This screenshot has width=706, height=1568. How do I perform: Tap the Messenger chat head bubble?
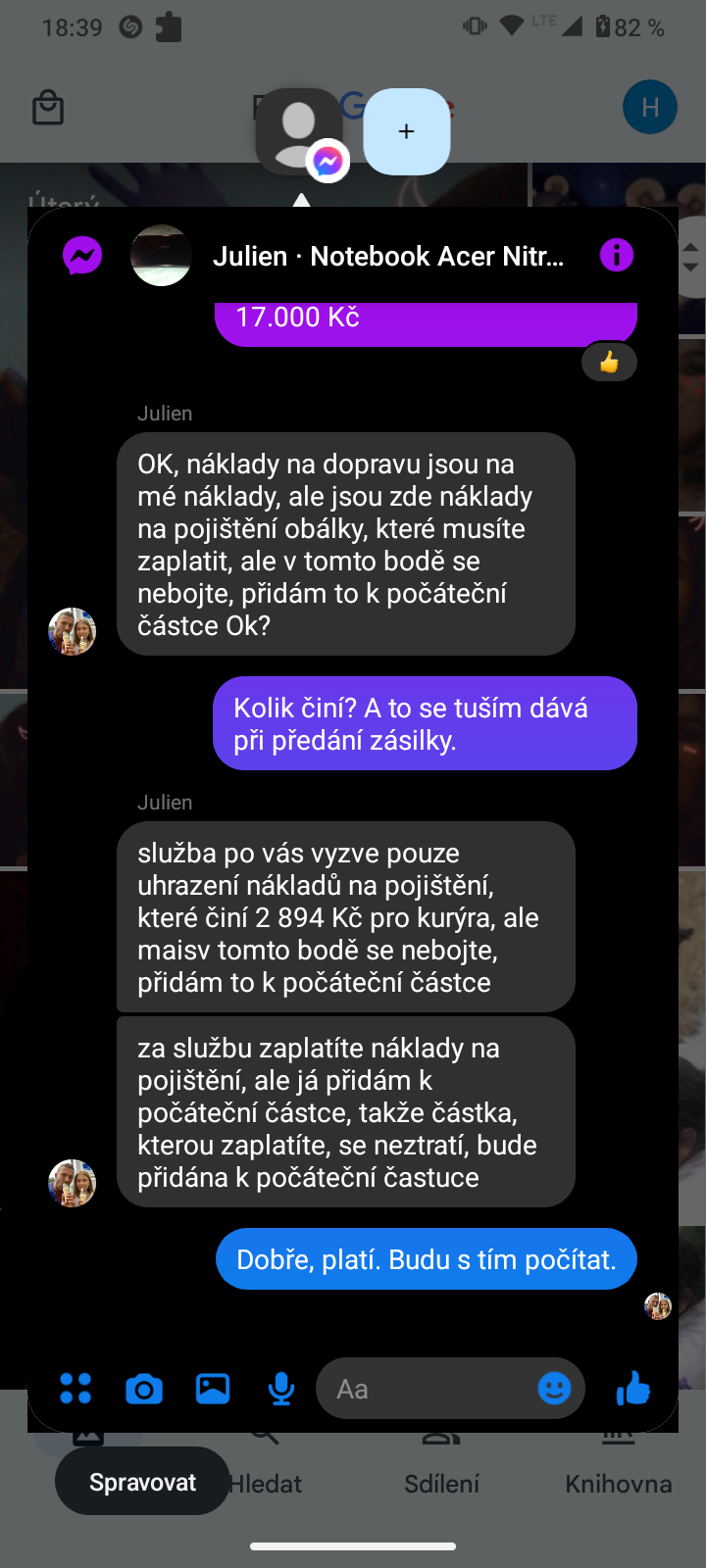click(300, 131)
